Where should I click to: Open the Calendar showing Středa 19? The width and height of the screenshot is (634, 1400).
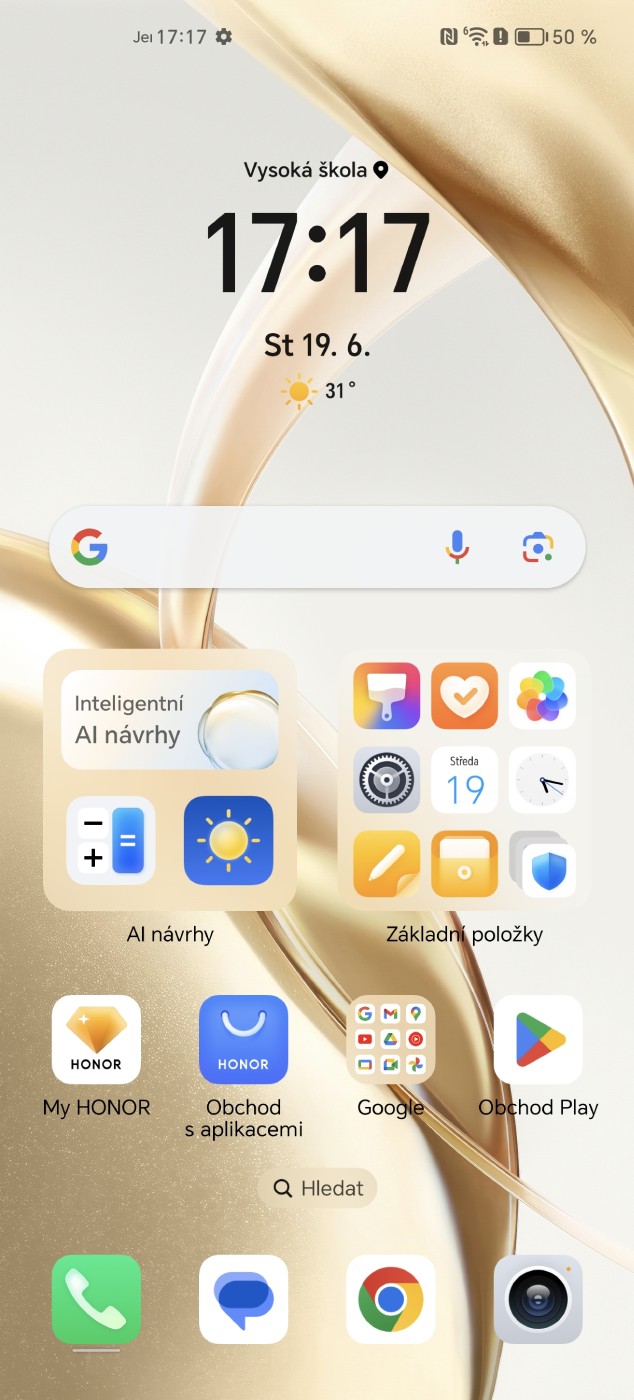tap(464, 779)
